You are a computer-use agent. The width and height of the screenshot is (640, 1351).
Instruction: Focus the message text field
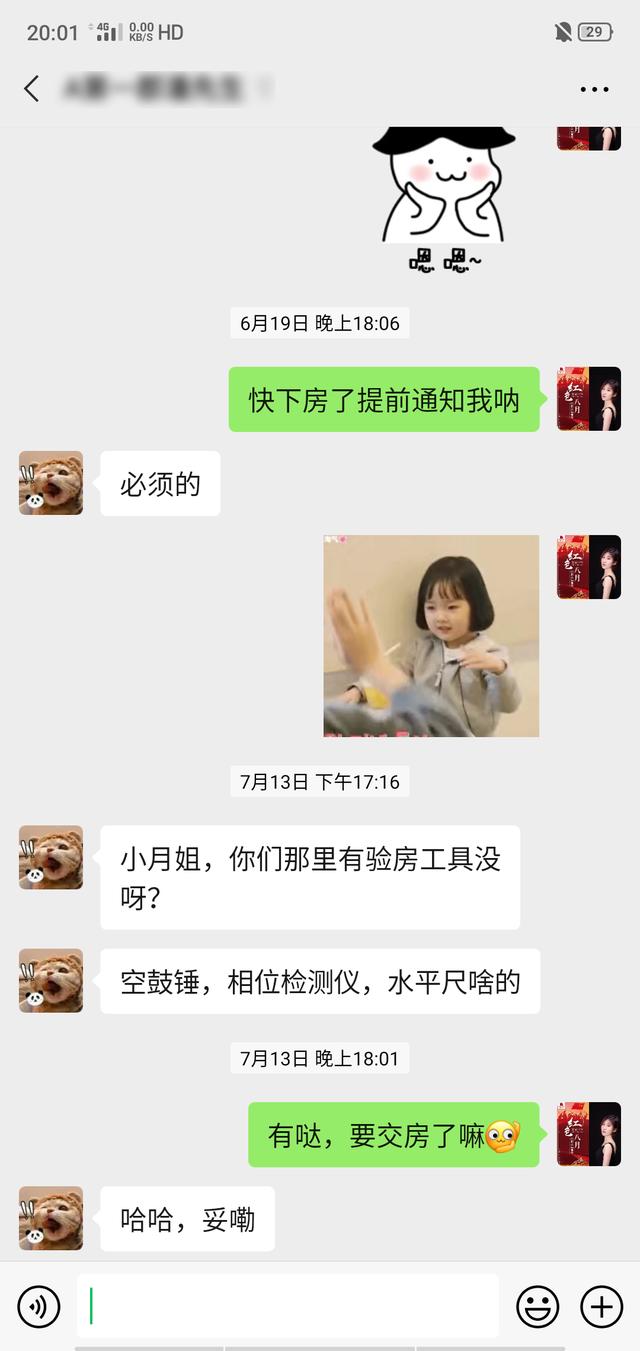click(288, 1306)
